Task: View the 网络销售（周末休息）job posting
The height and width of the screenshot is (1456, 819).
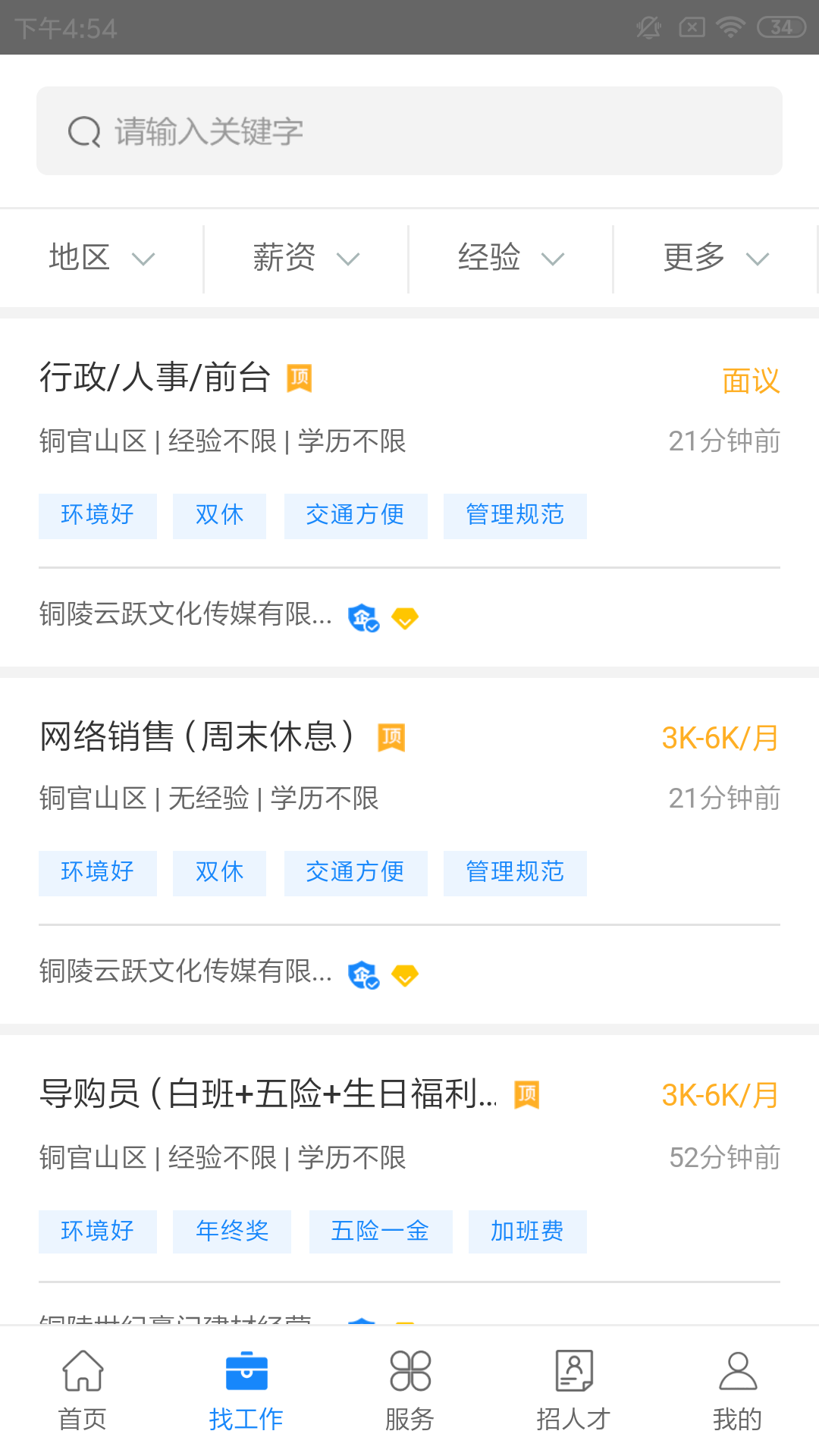Action: coord(197,736)
